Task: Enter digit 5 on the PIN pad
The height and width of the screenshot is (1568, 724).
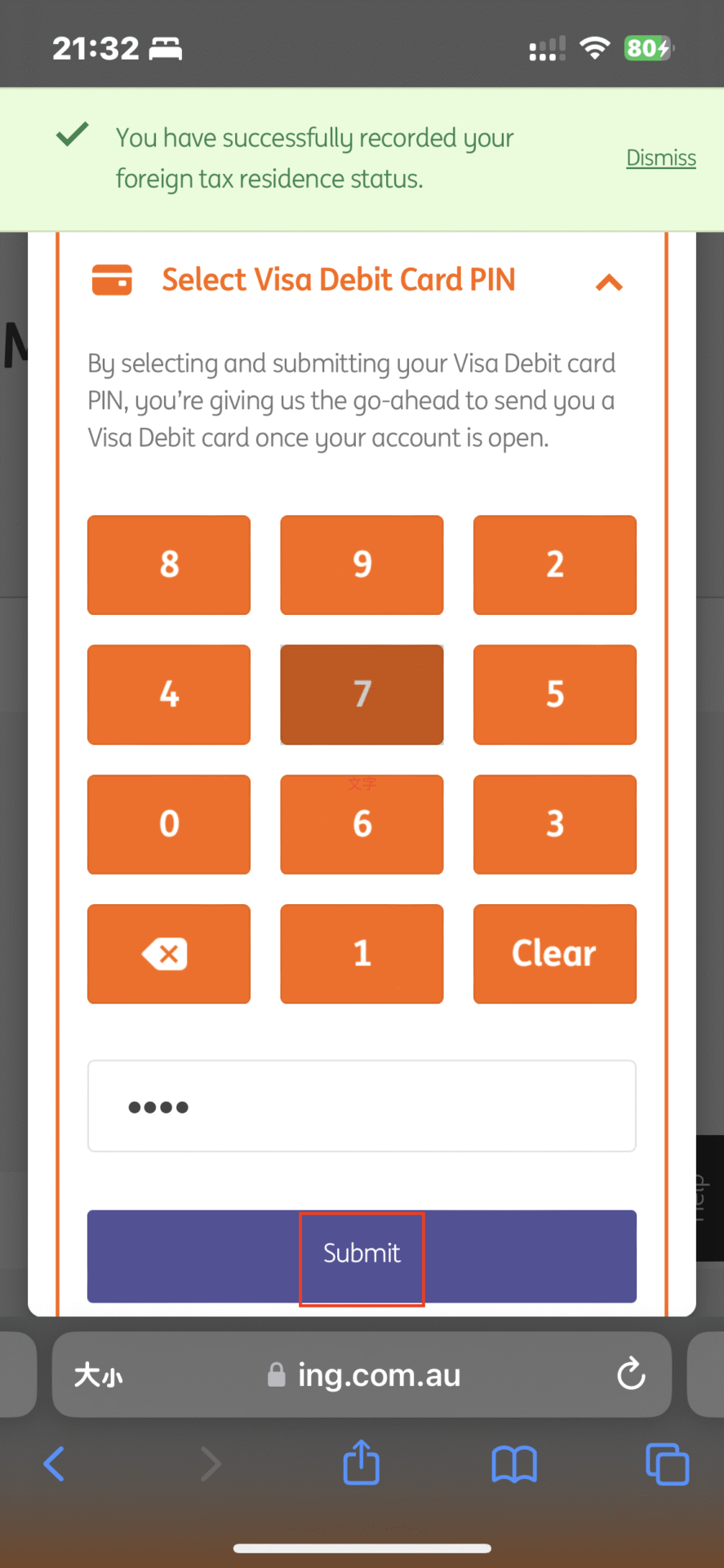Action: tap(554, 694)
